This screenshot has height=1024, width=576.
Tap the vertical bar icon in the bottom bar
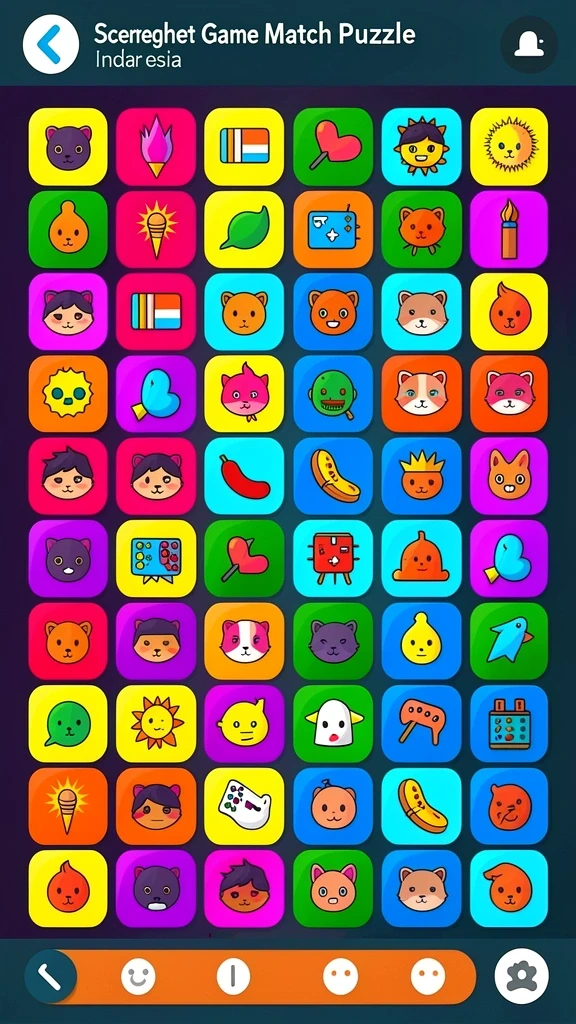click(233, 977)
